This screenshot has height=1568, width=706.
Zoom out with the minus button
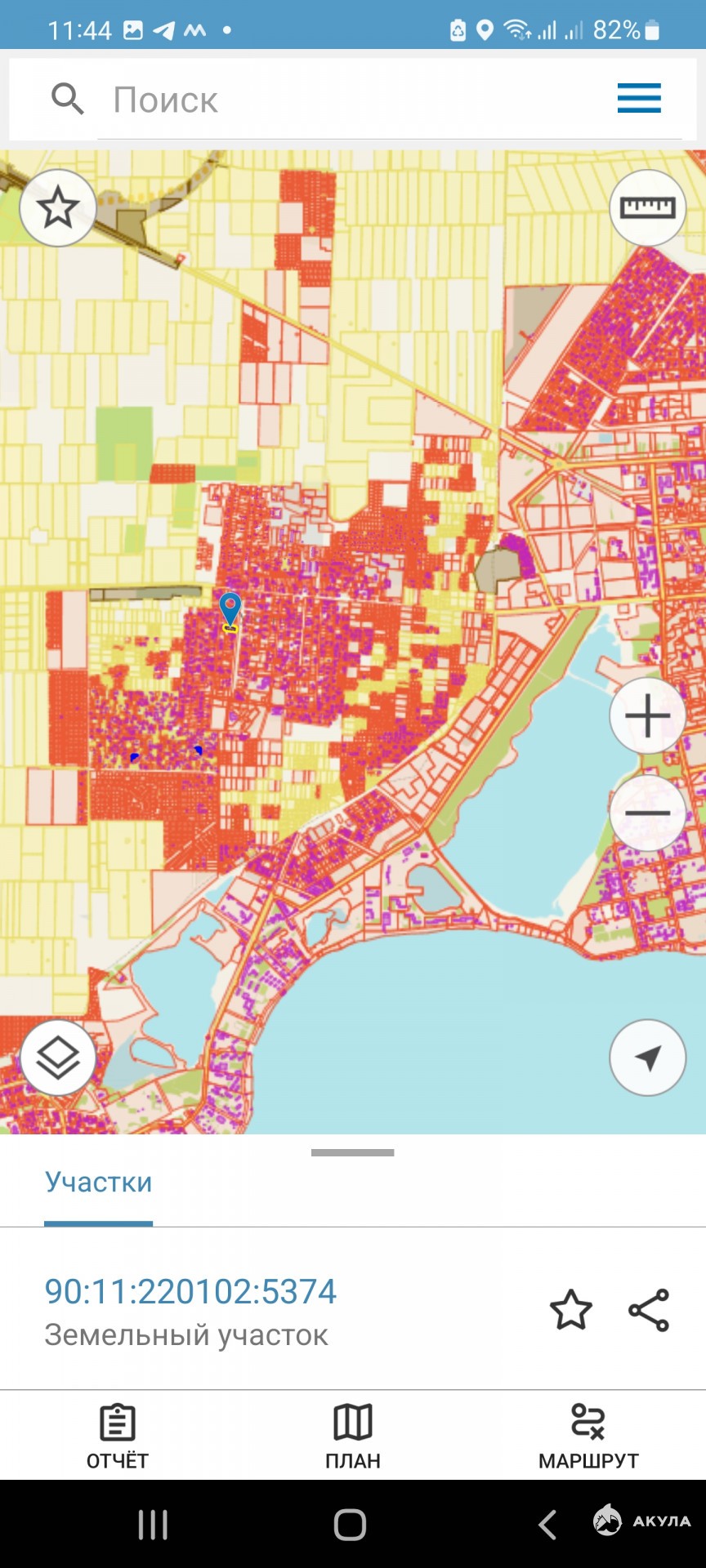[647, 813]
